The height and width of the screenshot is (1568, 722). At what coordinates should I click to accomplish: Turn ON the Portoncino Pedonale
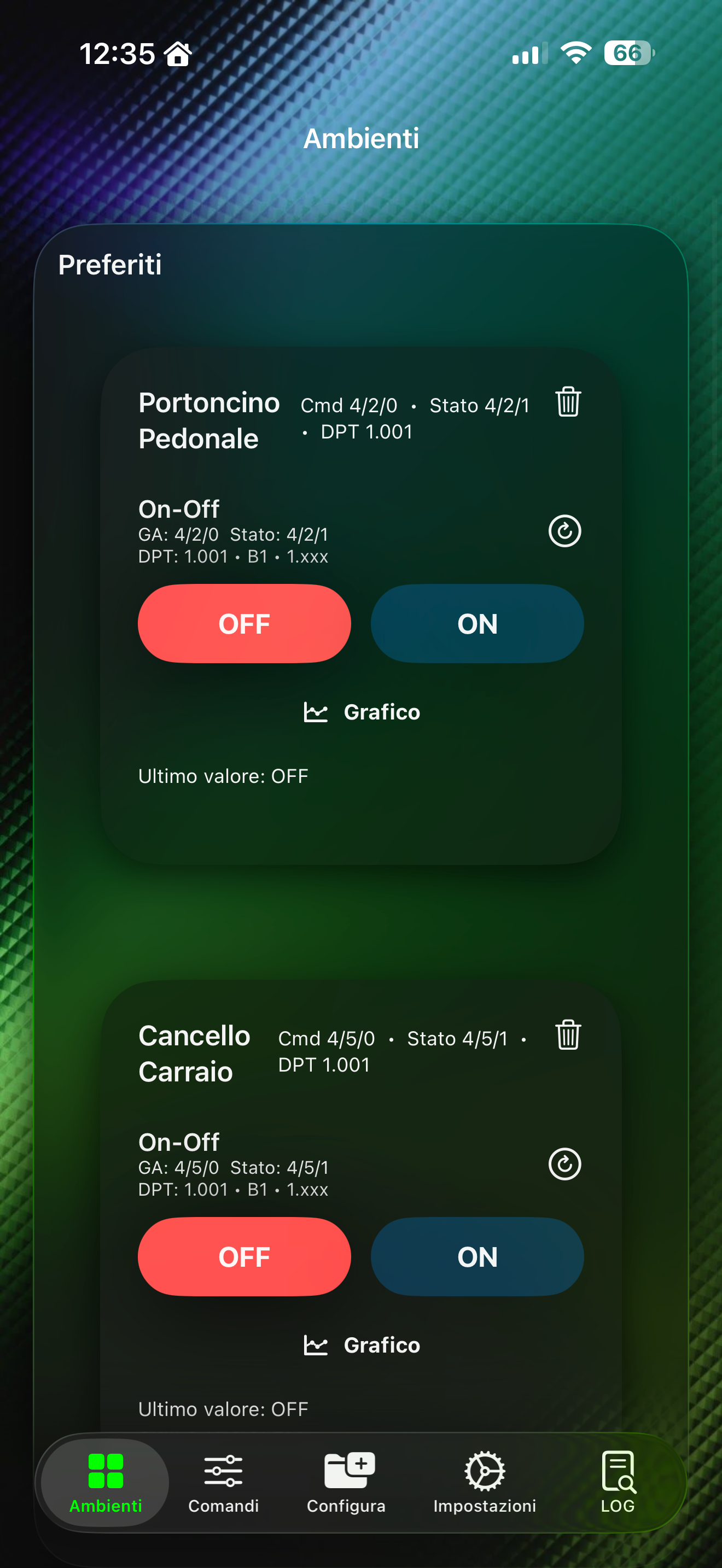[x=478, y=623]
